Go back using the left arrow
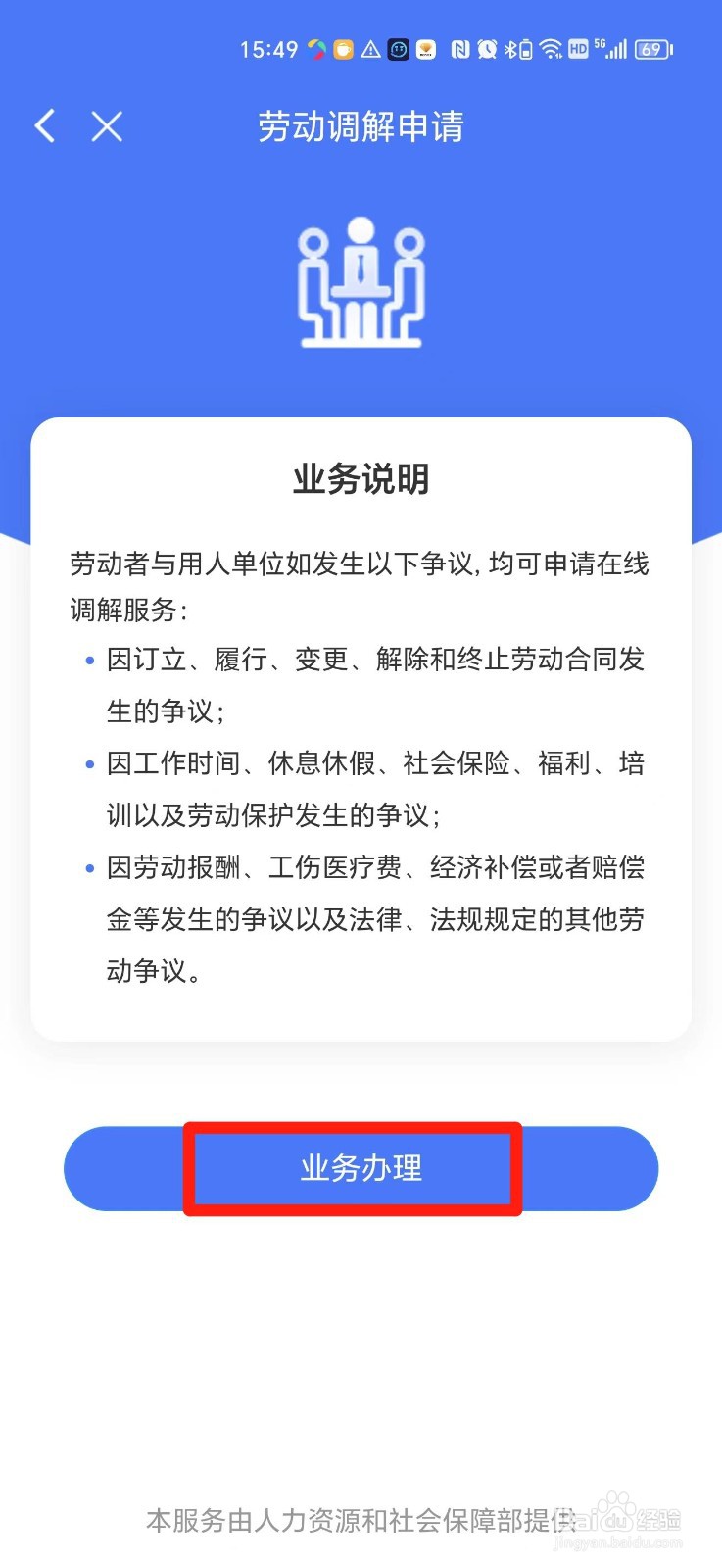 (x=43, y=126)
